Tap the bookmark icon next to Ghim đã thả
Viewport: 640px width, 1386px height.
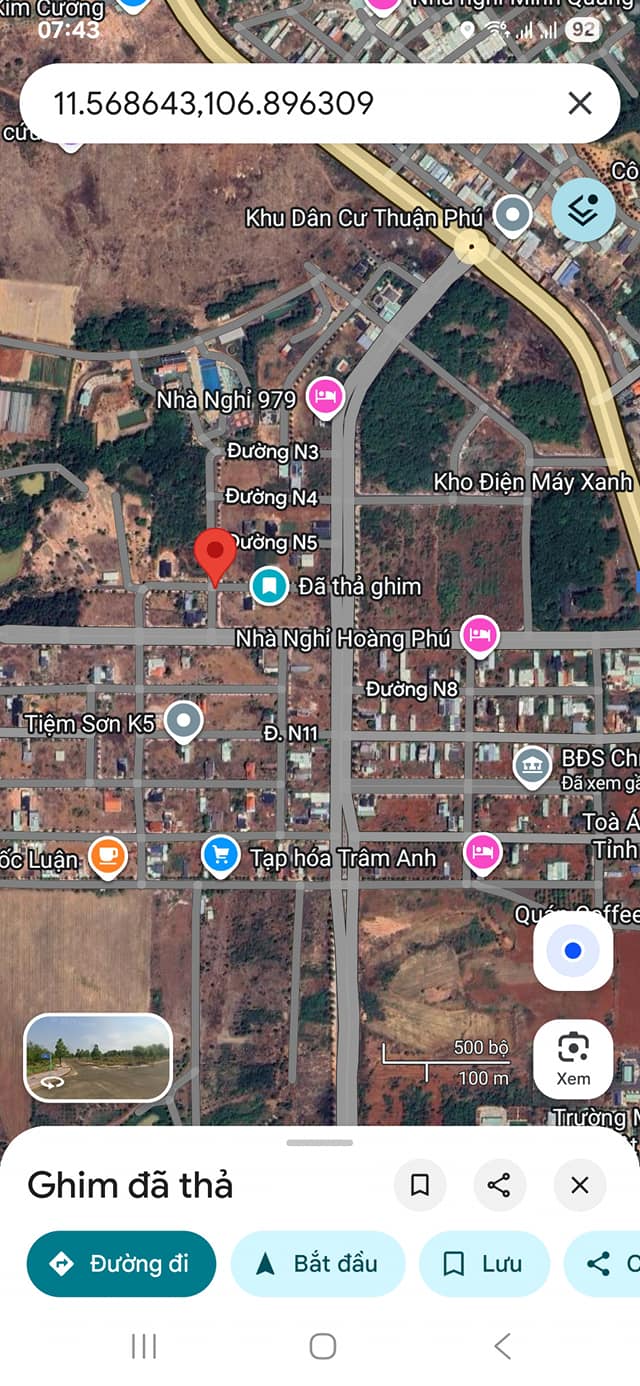[x=420, y=1185]
